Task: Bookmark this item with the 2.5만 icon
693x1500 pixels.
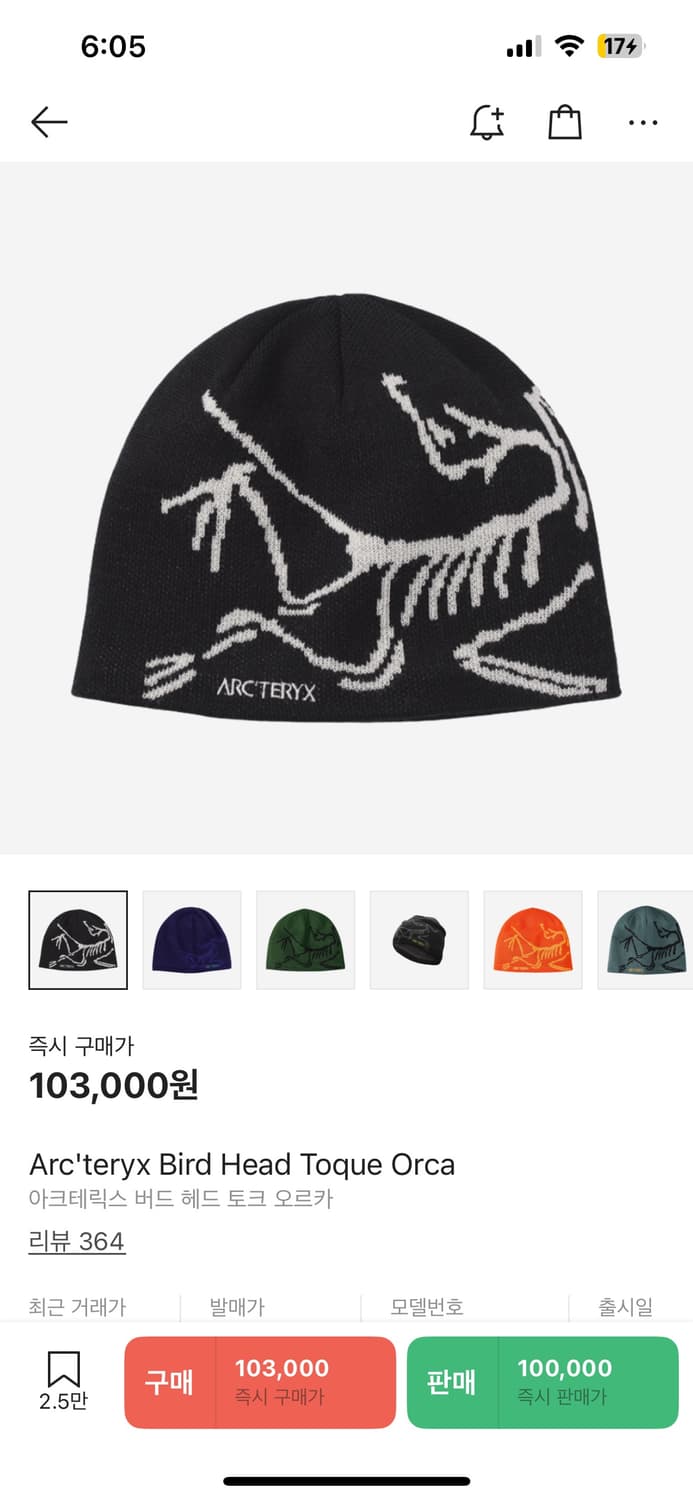Action: tap(63, 1381)
